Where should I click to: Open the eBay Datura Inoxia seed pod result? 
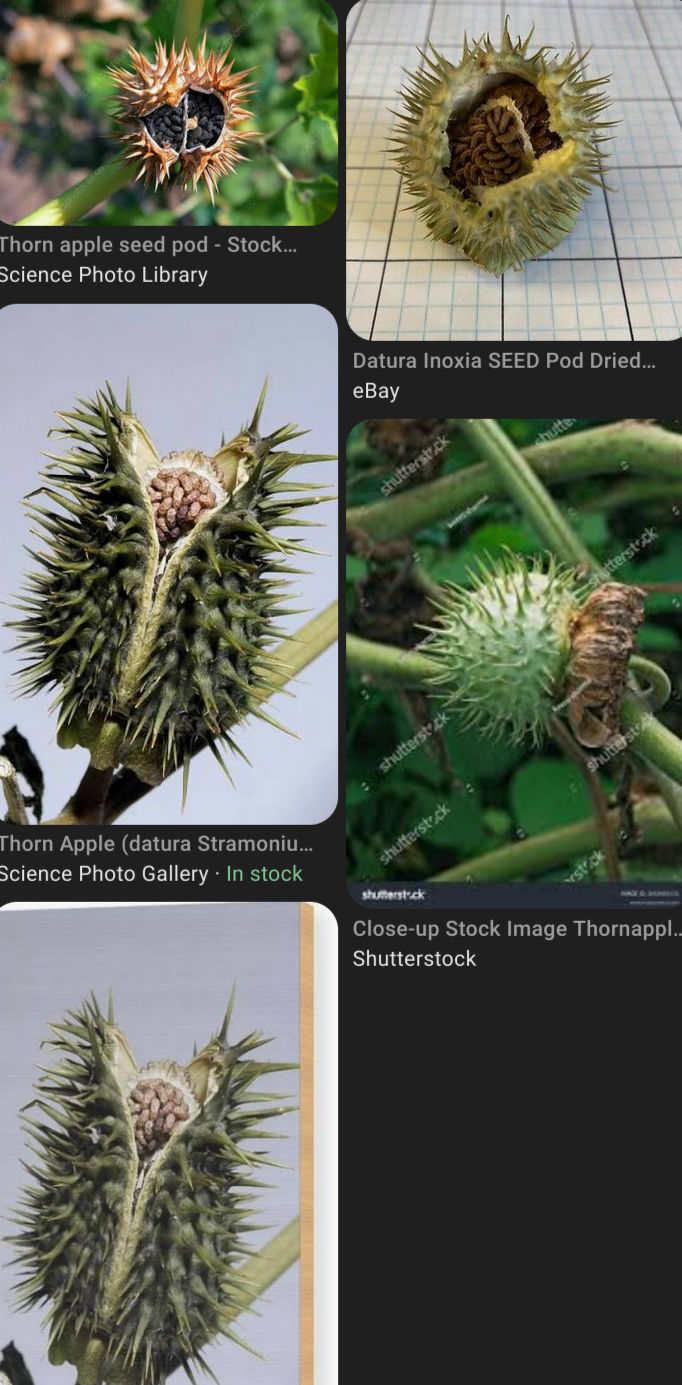click(x=514, y=170)
